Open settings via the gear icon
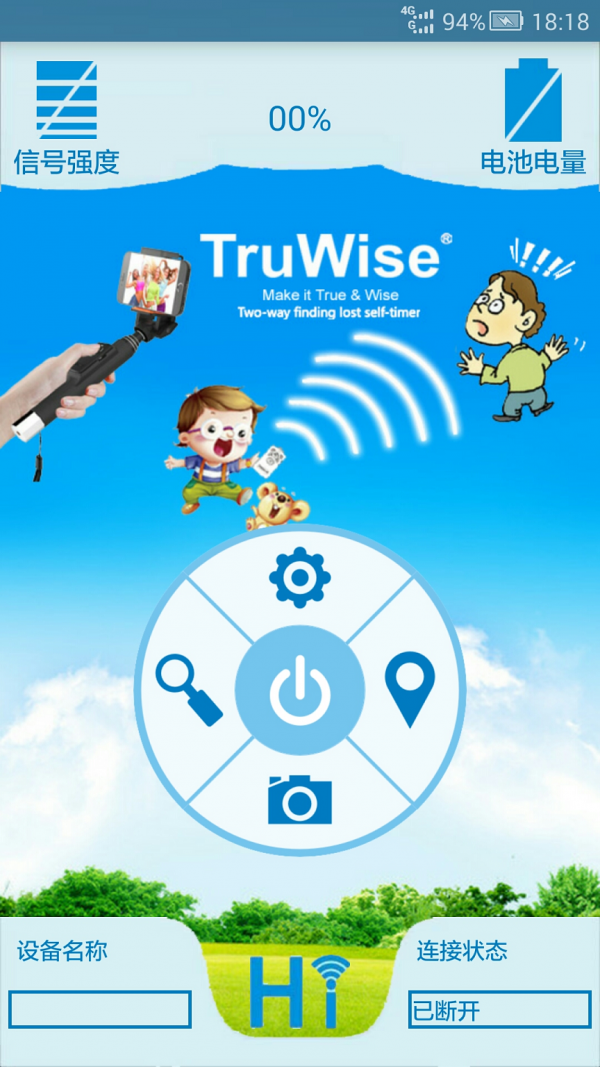This screenshot has width=600, height=1067. pos(300,577)
